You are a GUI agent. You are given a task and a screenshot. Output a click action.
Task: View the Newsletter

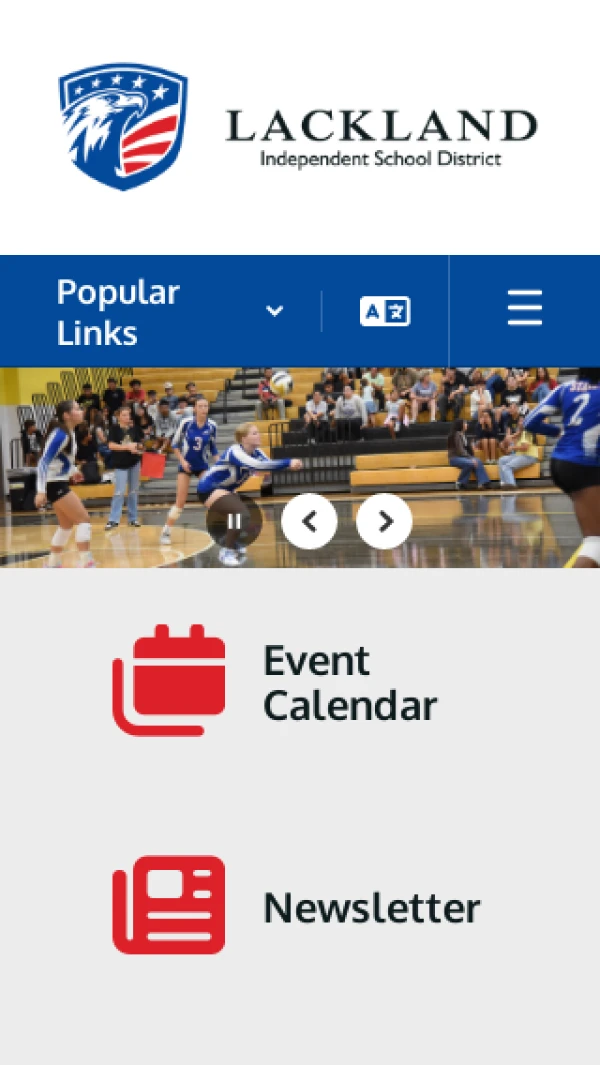click(x=295, y=906)
